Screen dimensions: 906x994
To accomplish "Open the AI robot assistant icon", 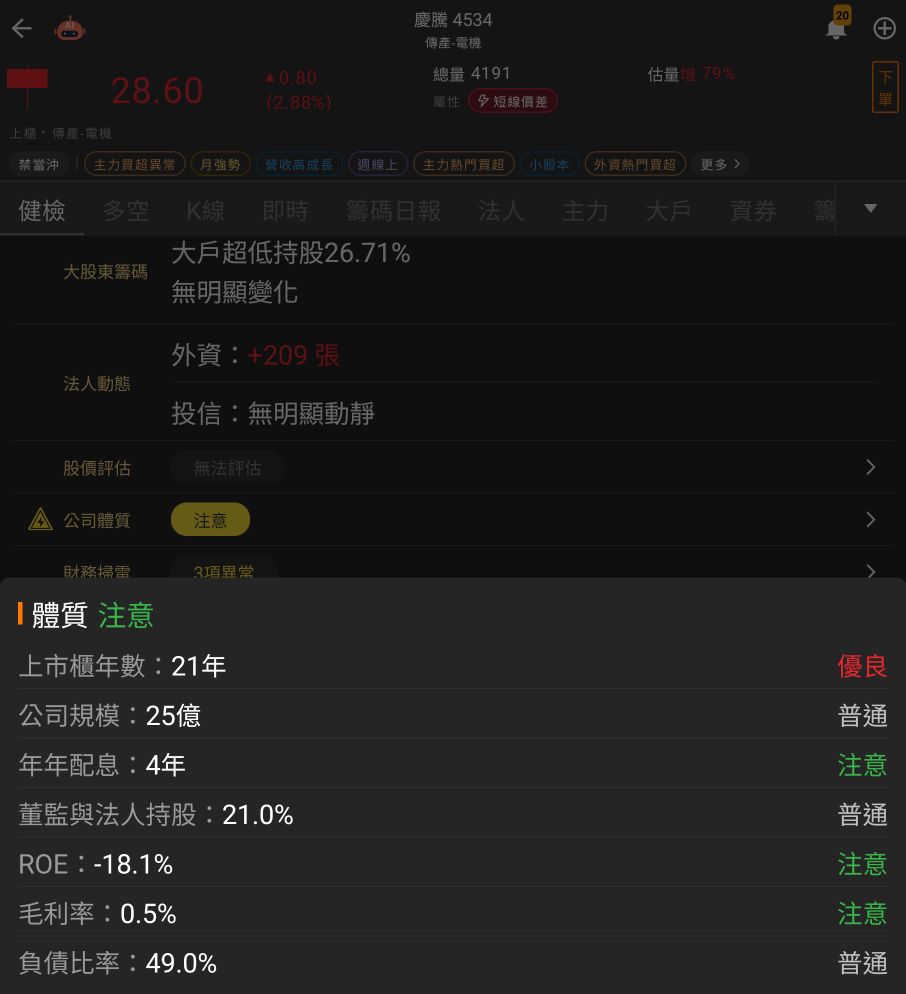I will (70, 29).
